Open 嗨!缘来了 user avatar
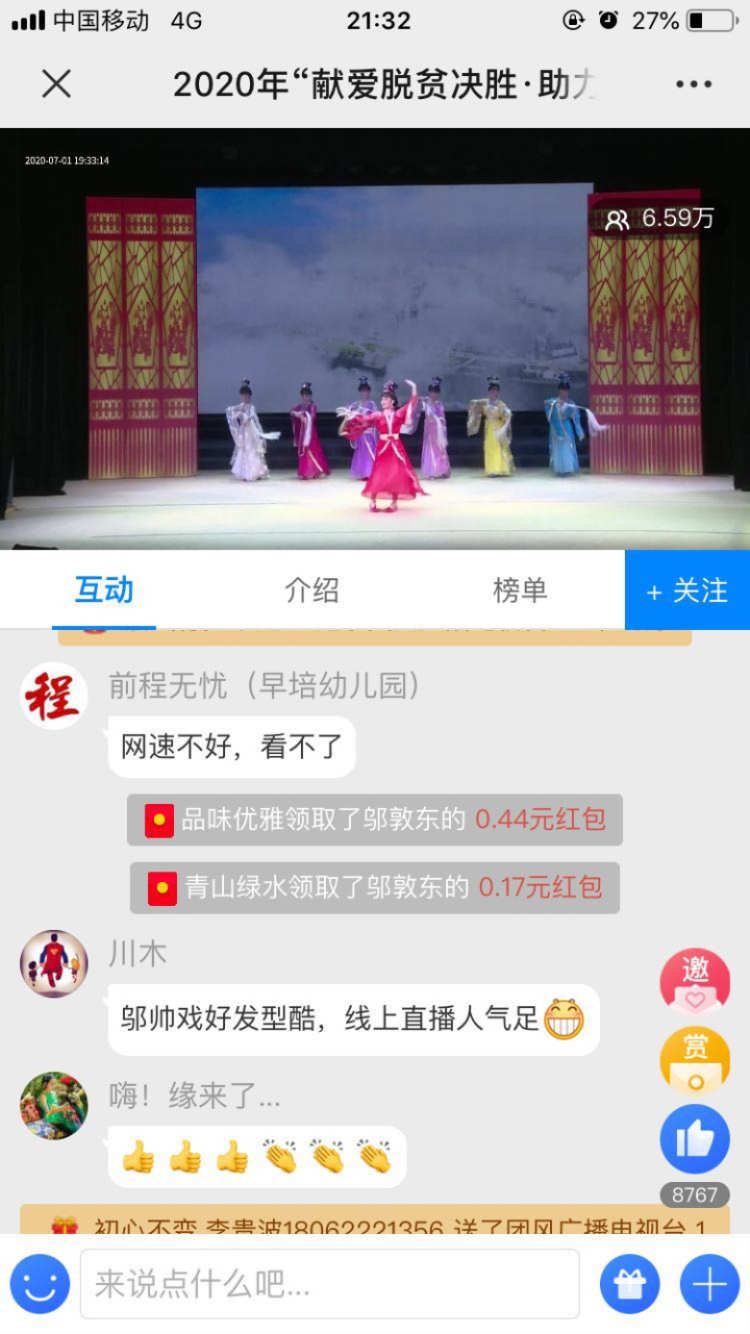This screenshot has width=750, height=1334. click(54, 1106)
